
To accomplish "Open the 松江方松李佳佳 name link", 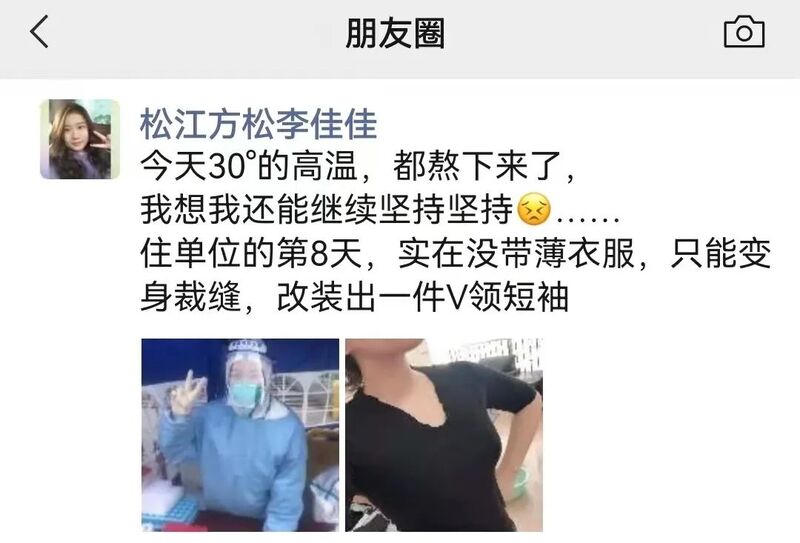I will point(259,123).
